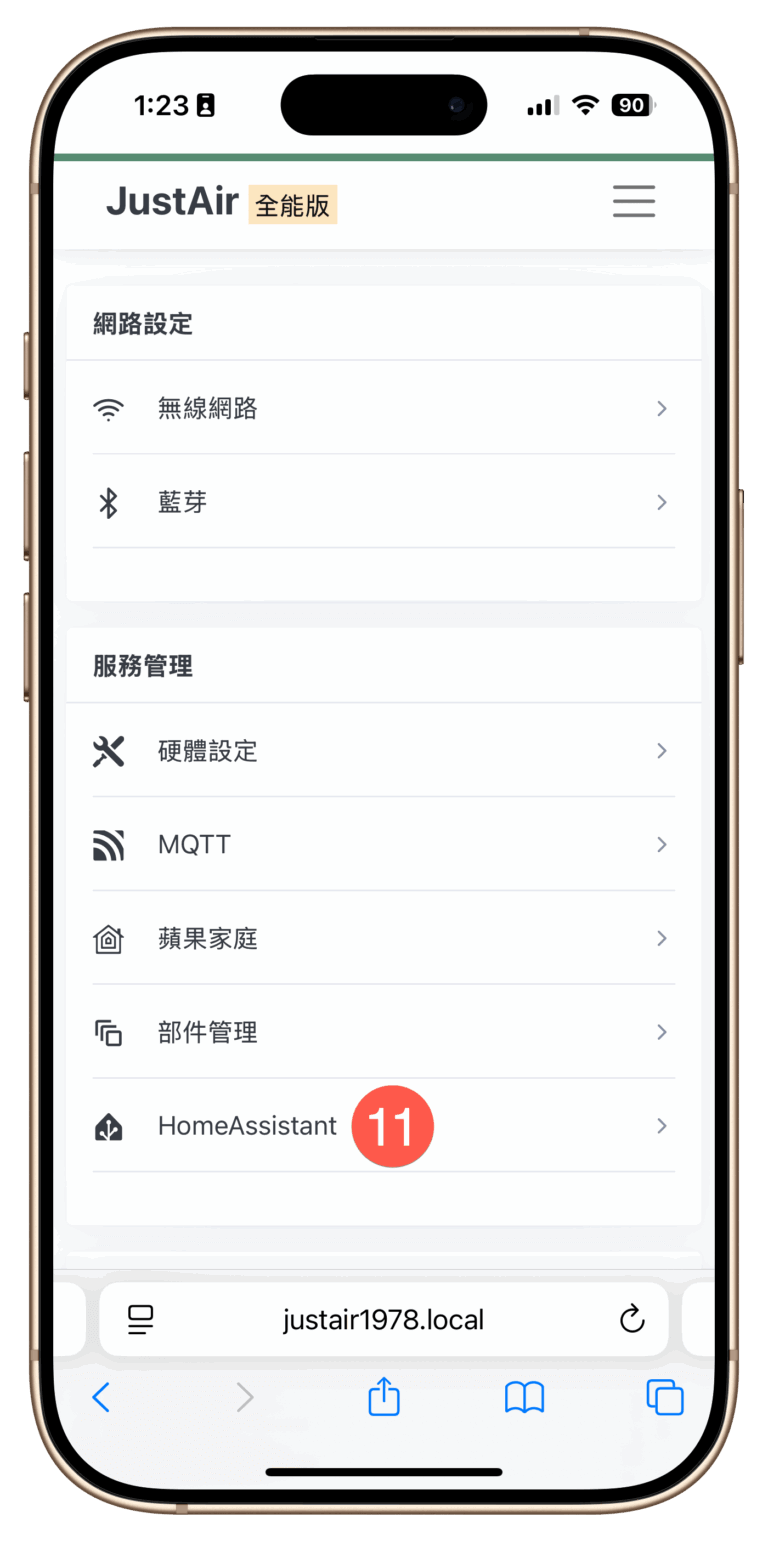Open Safari bookmarks
The height and width of the screenshot is (1541, 768).
point(524,1397)
